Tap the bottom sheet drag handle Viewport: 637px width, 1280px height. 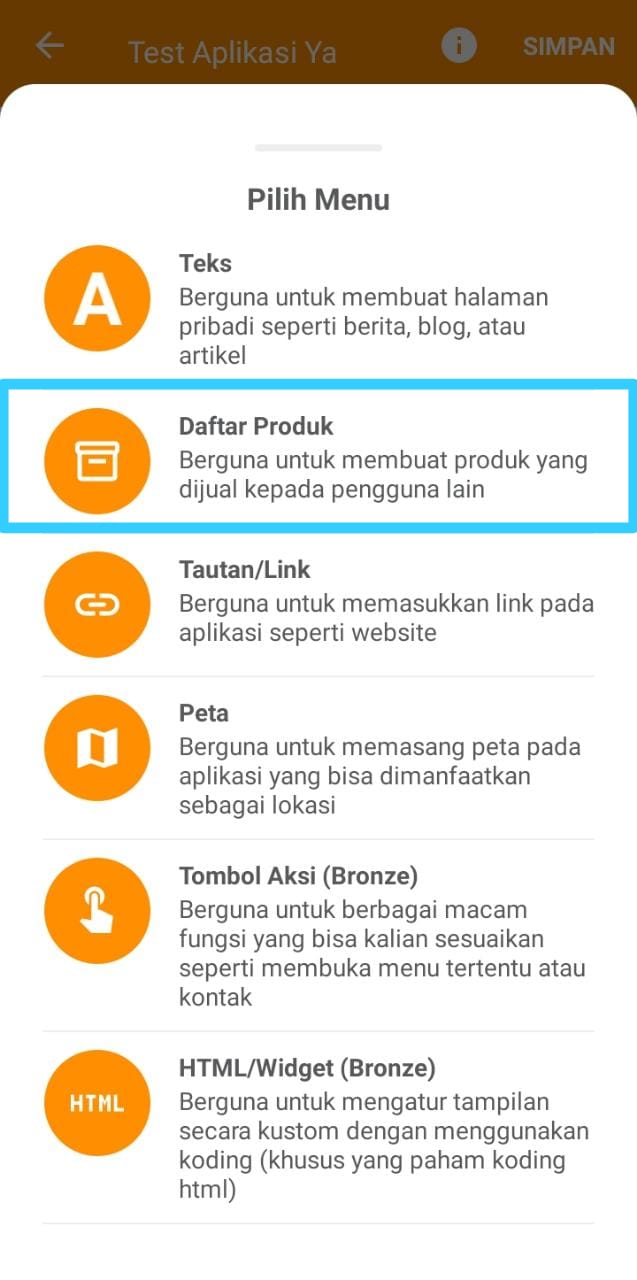click(x=318, y=148)
